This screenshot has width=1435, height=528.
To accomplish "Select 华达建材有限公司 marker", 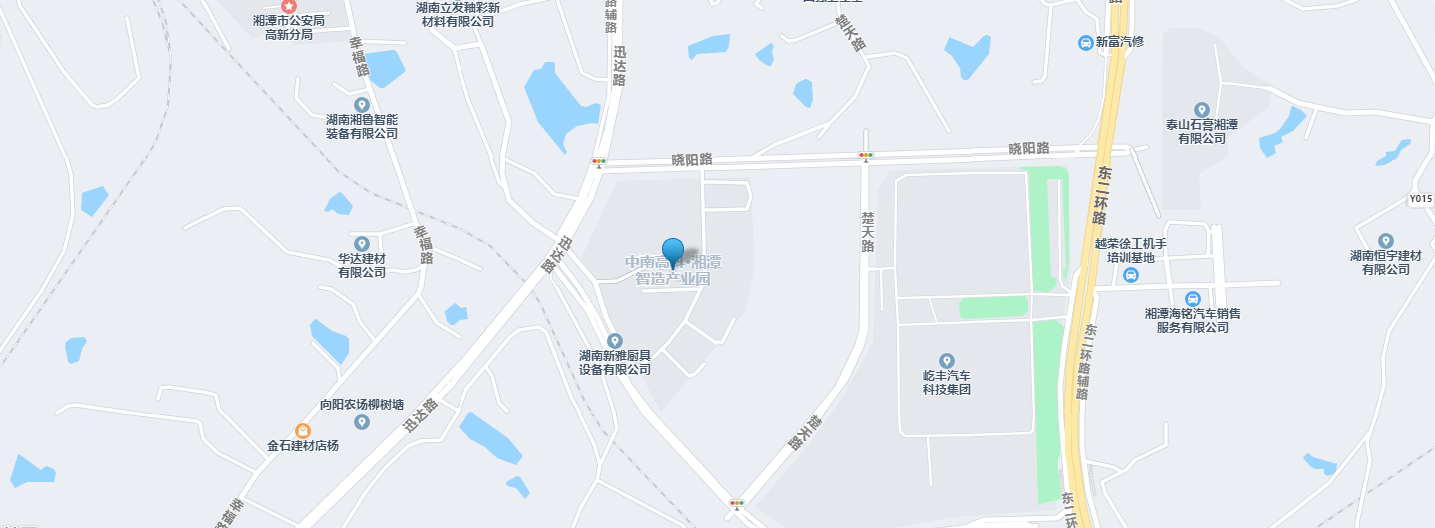I will coord(362,244).
